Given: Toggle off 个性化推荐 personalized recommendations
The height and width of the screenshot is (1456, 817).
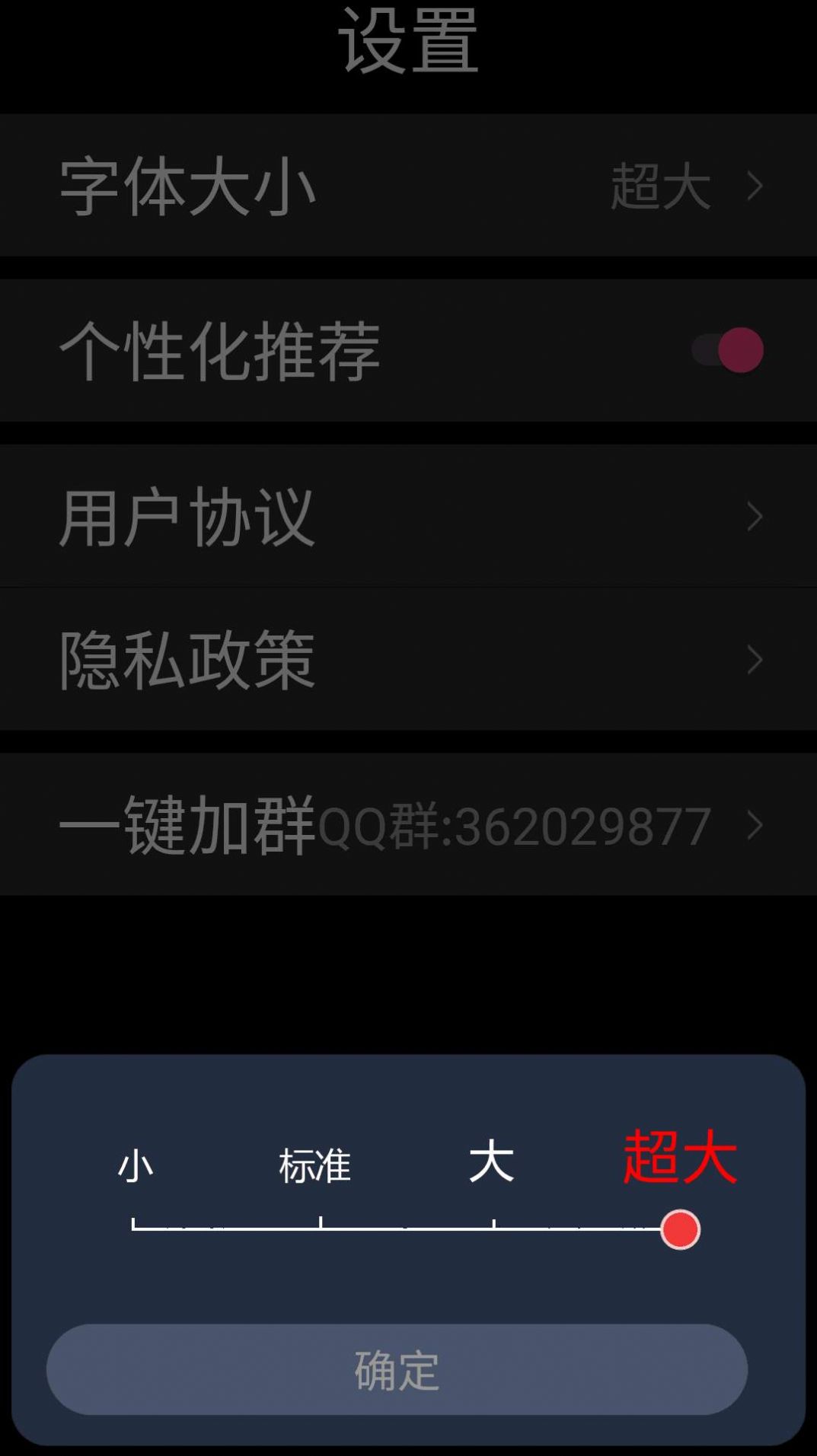Looking at the screenshot, I should (x=725, y=349).
